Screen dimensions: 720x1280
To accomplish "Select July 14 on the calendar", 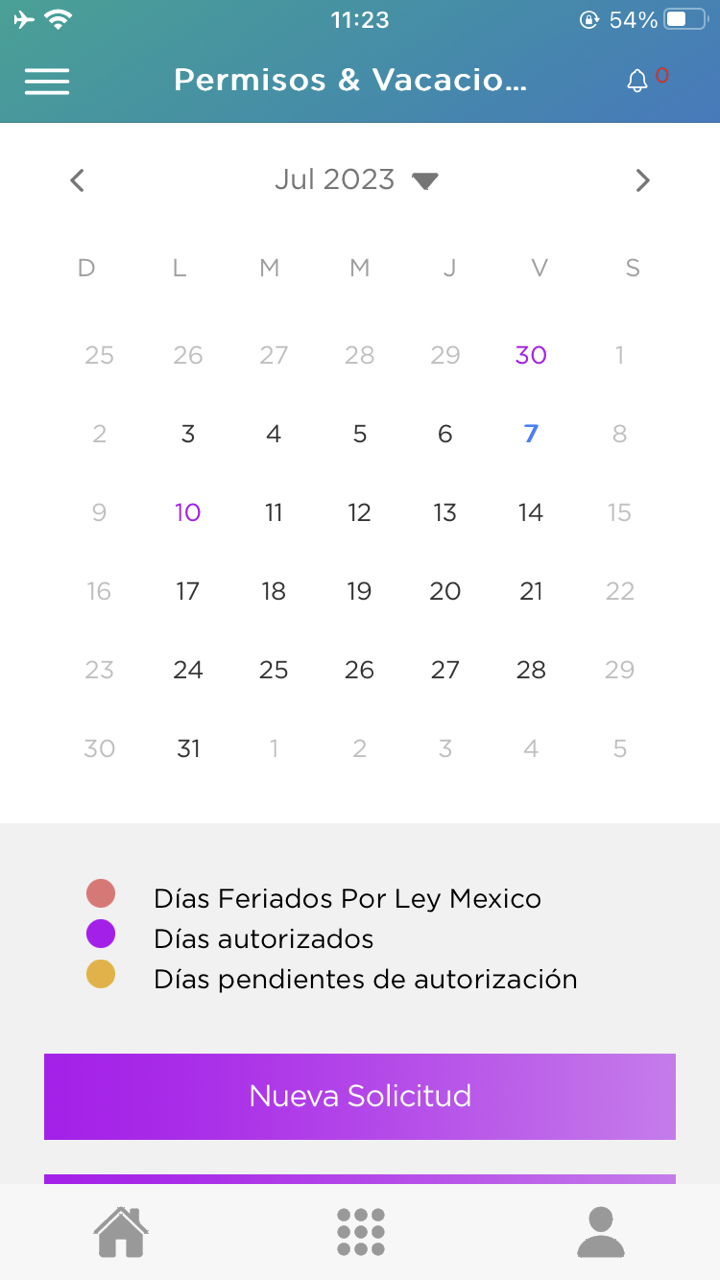I will point(531,513).
